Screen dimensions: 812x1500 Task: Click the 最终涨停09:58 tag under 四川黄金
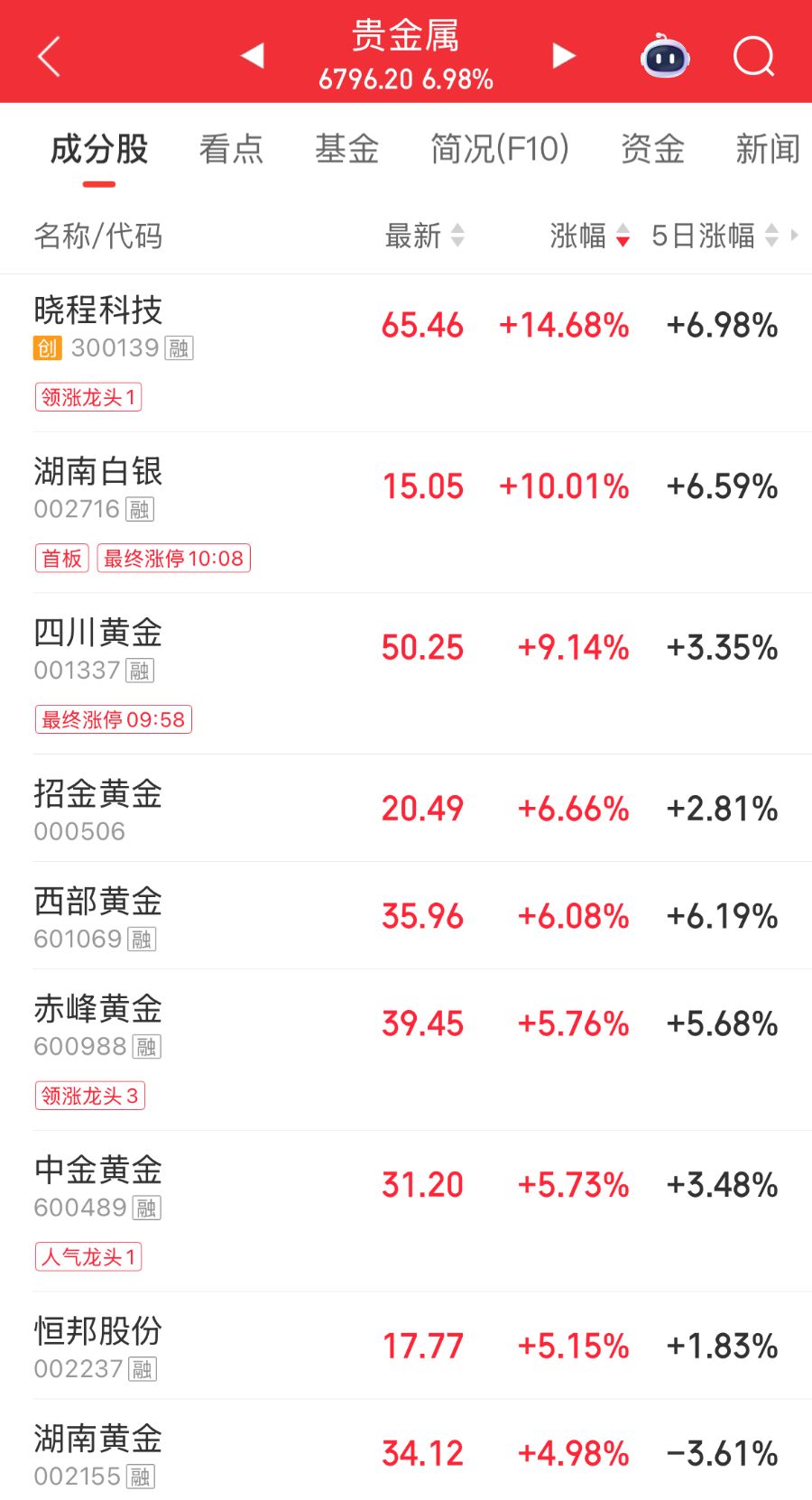tap(112, 718)
